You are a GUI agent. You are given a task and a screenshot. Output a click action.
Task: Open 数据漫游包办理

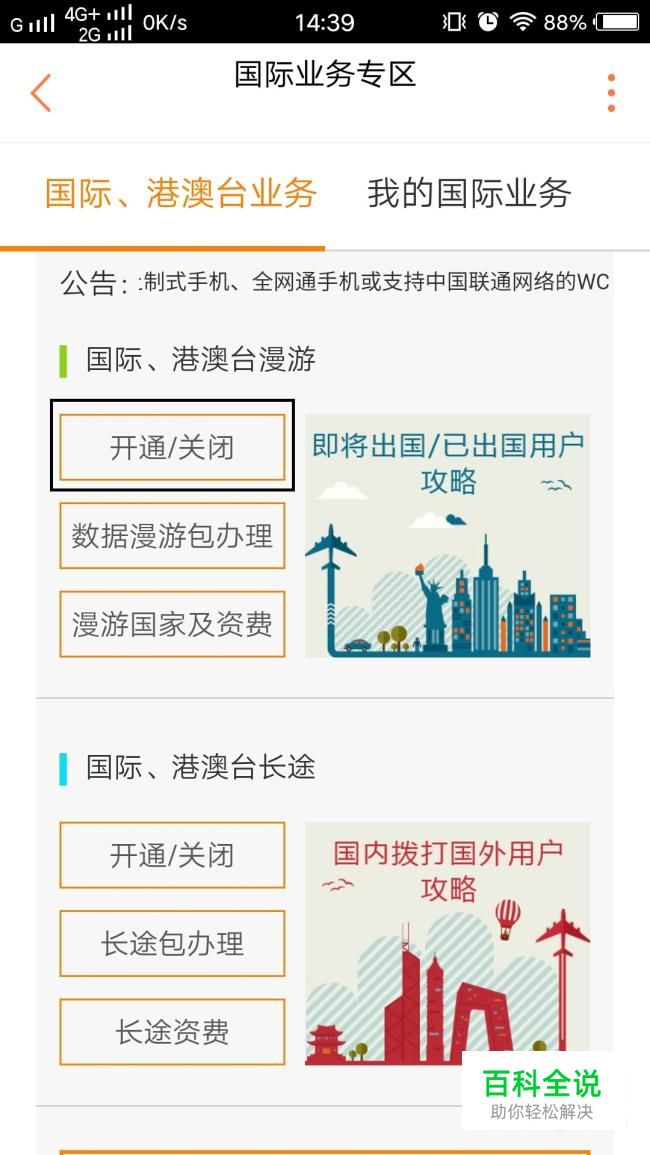click(172, 536)
